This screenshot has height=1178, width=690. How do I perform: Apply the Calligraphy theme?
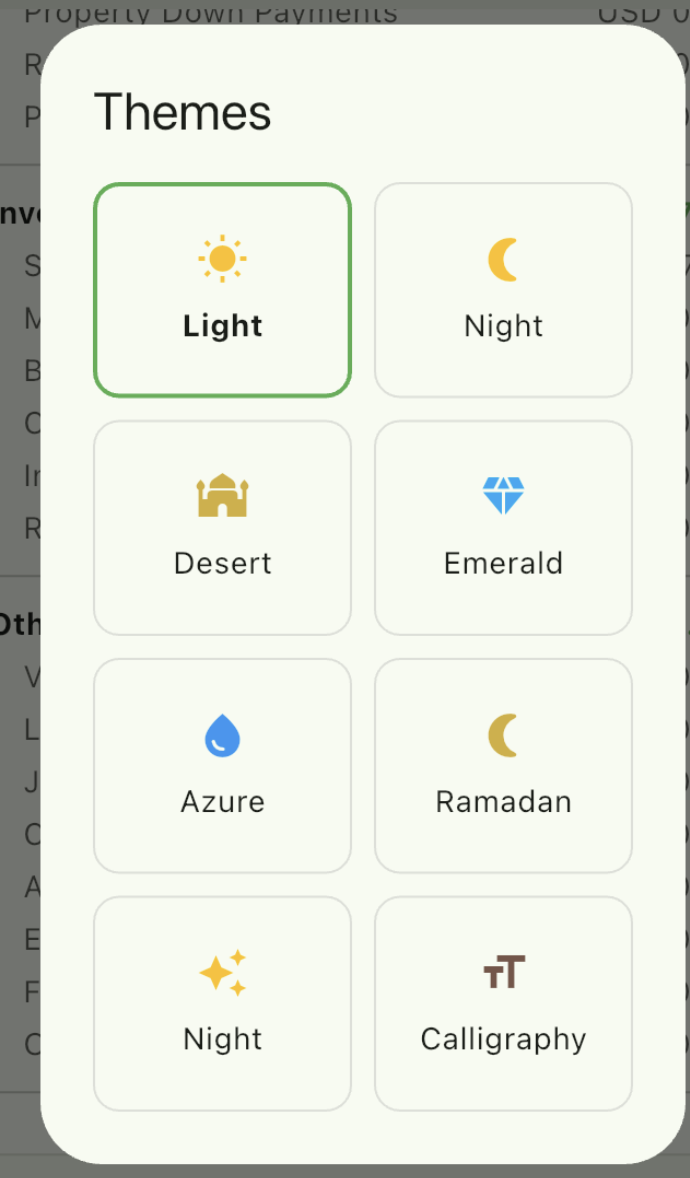tap(503, 1003)
